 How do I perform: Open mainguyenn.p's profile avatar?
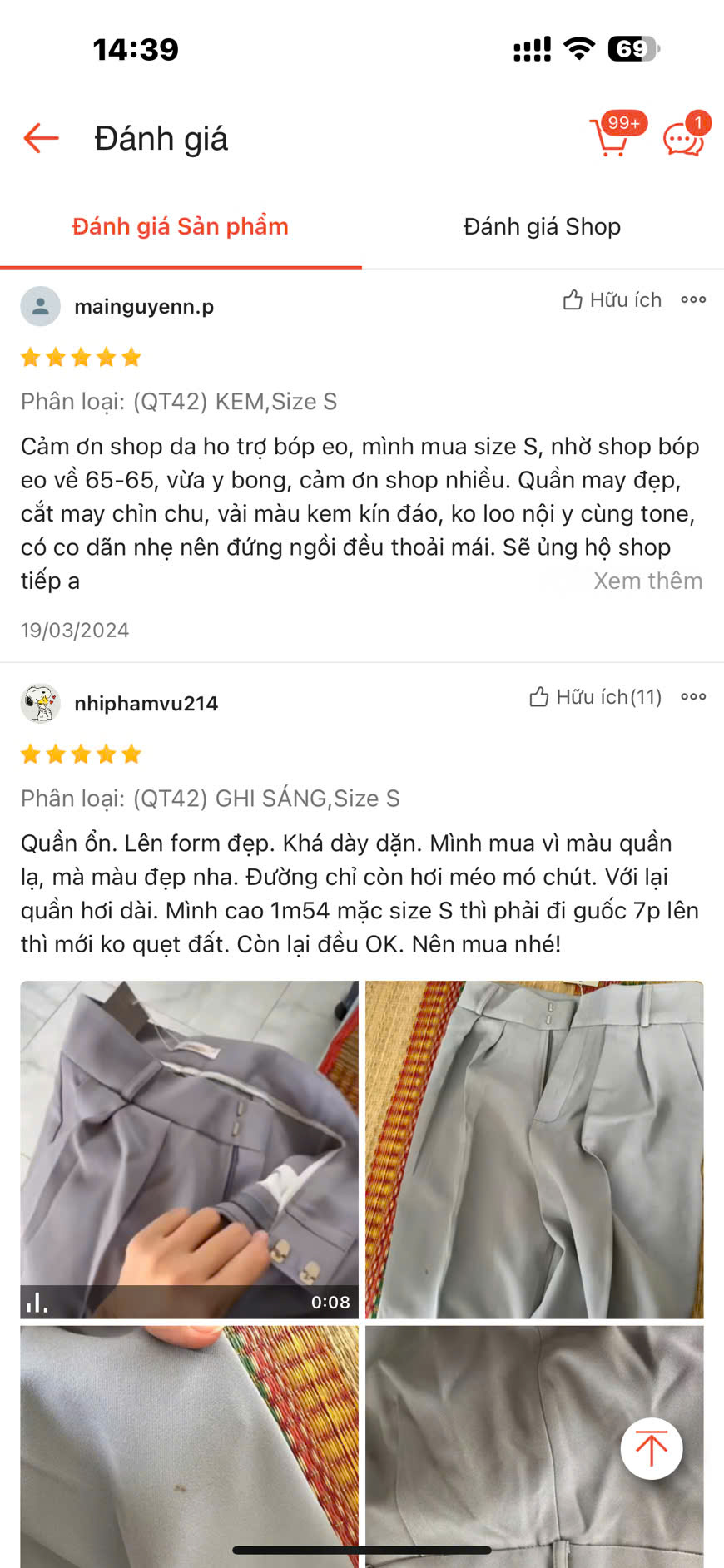[40, 306]
